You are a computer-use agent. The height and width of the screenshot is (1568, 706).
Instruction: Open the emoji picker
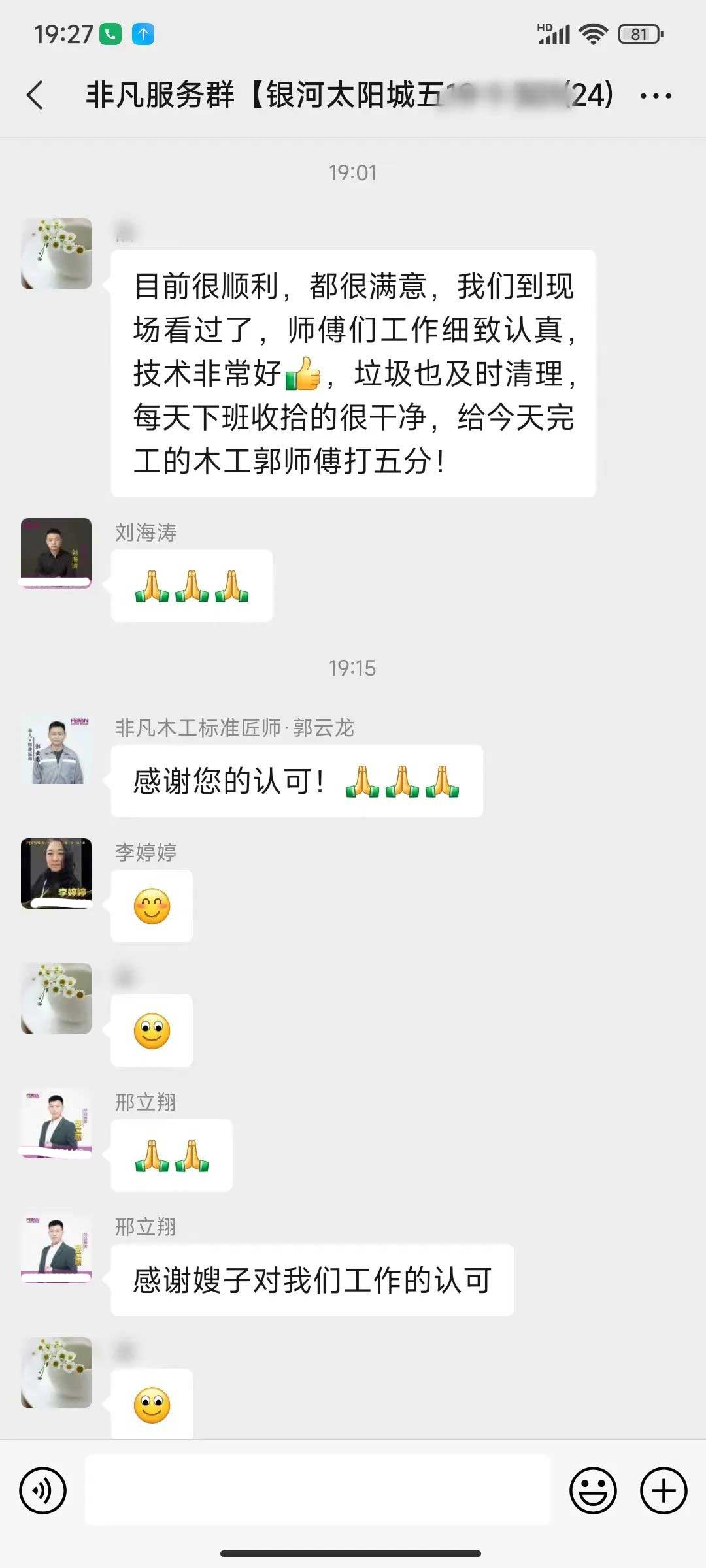[593, 1490]
